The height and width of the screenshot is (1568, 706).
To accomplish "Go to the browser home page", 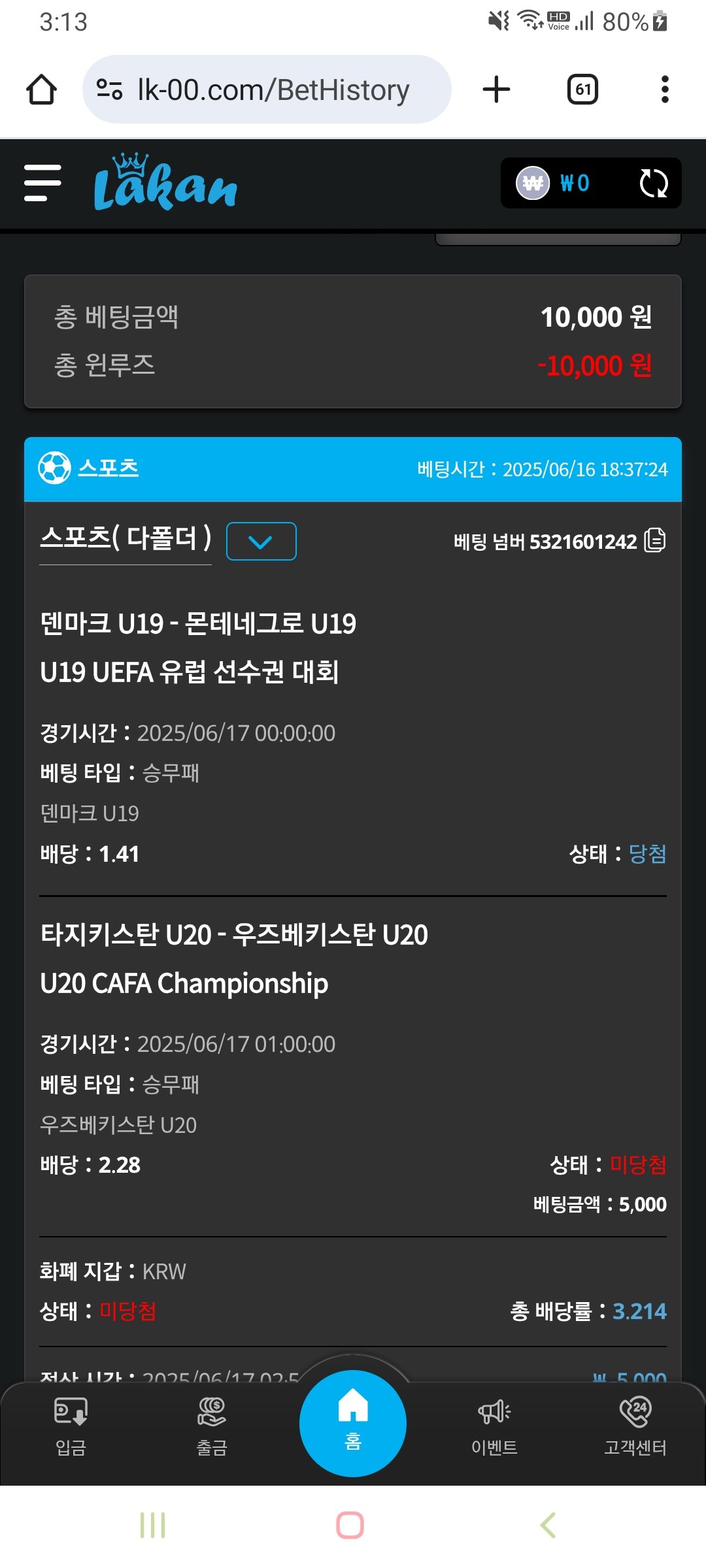I will pos(41,90).
